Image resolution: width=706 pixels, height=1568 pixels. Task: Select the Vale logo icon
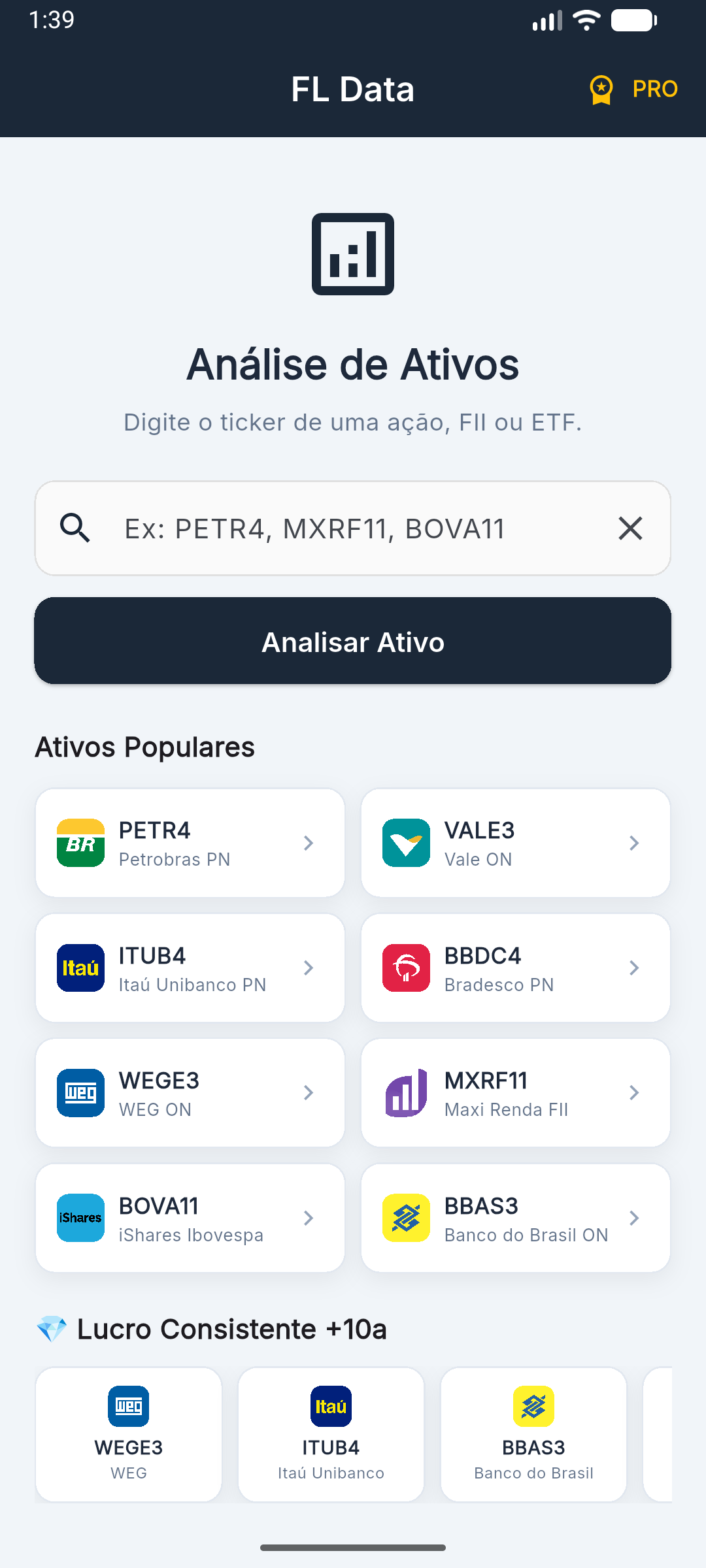(x=407, y=843)
